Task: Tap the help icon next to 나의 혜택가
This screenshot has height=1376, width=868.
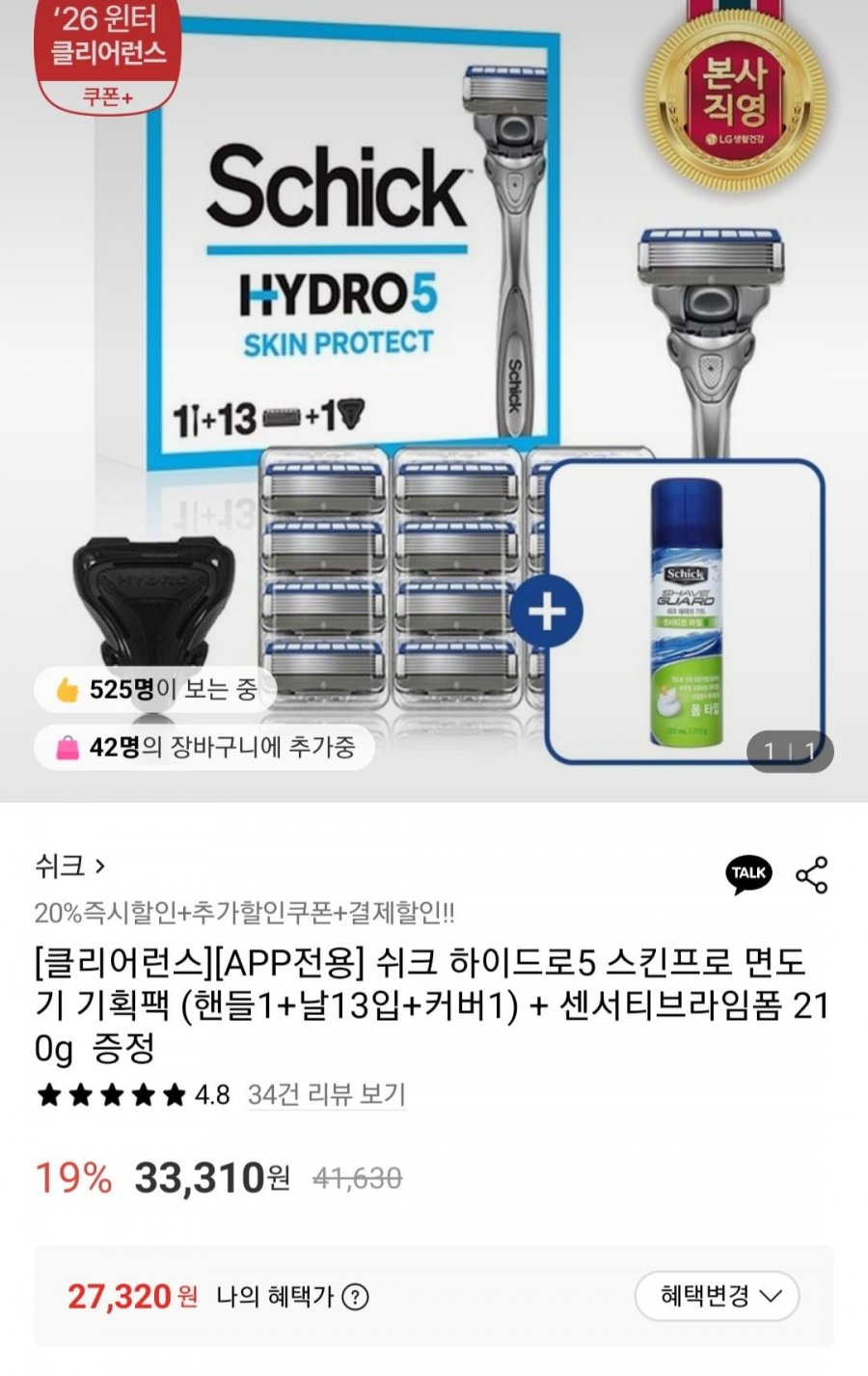Action: click(355, 1297)
